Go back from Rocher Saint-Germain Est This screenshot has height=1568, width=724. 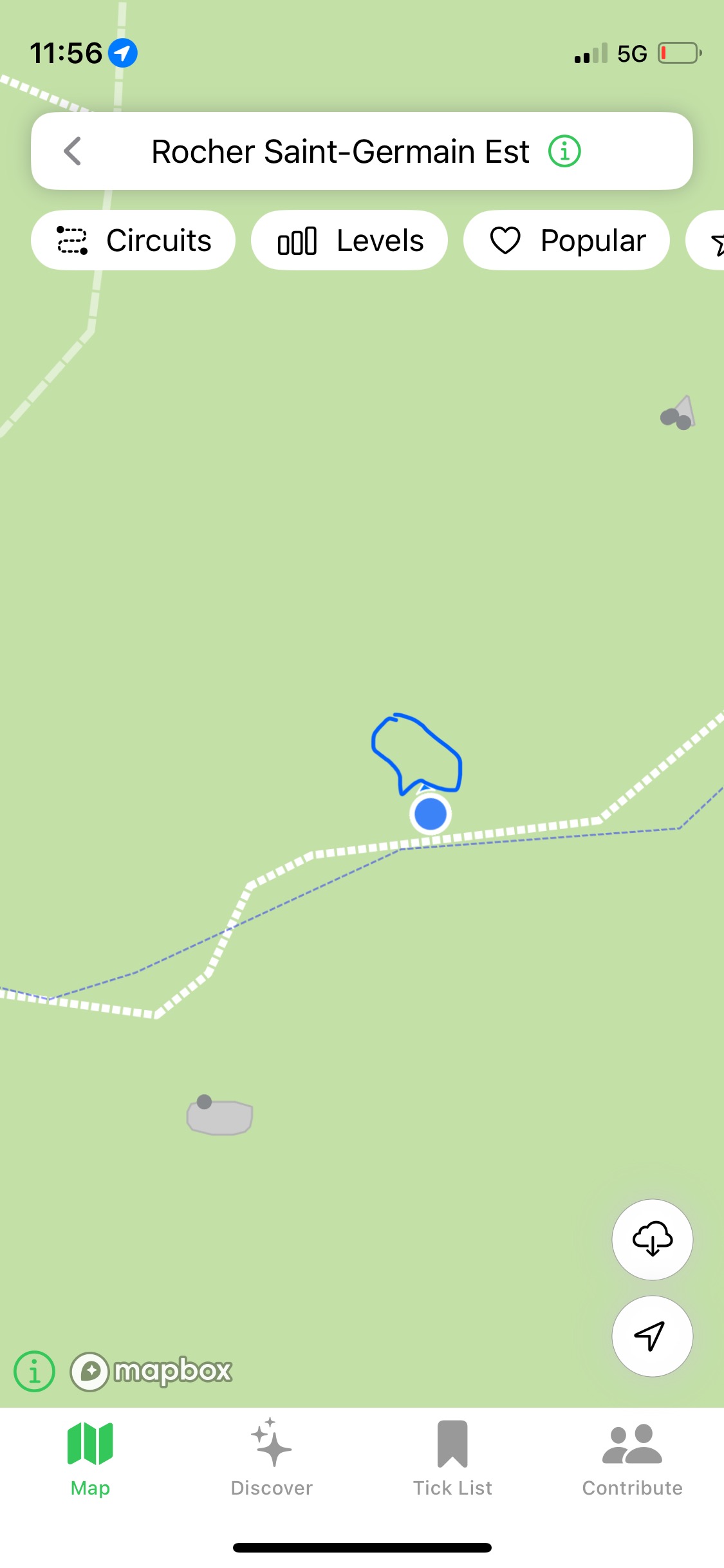pos(73,151)
